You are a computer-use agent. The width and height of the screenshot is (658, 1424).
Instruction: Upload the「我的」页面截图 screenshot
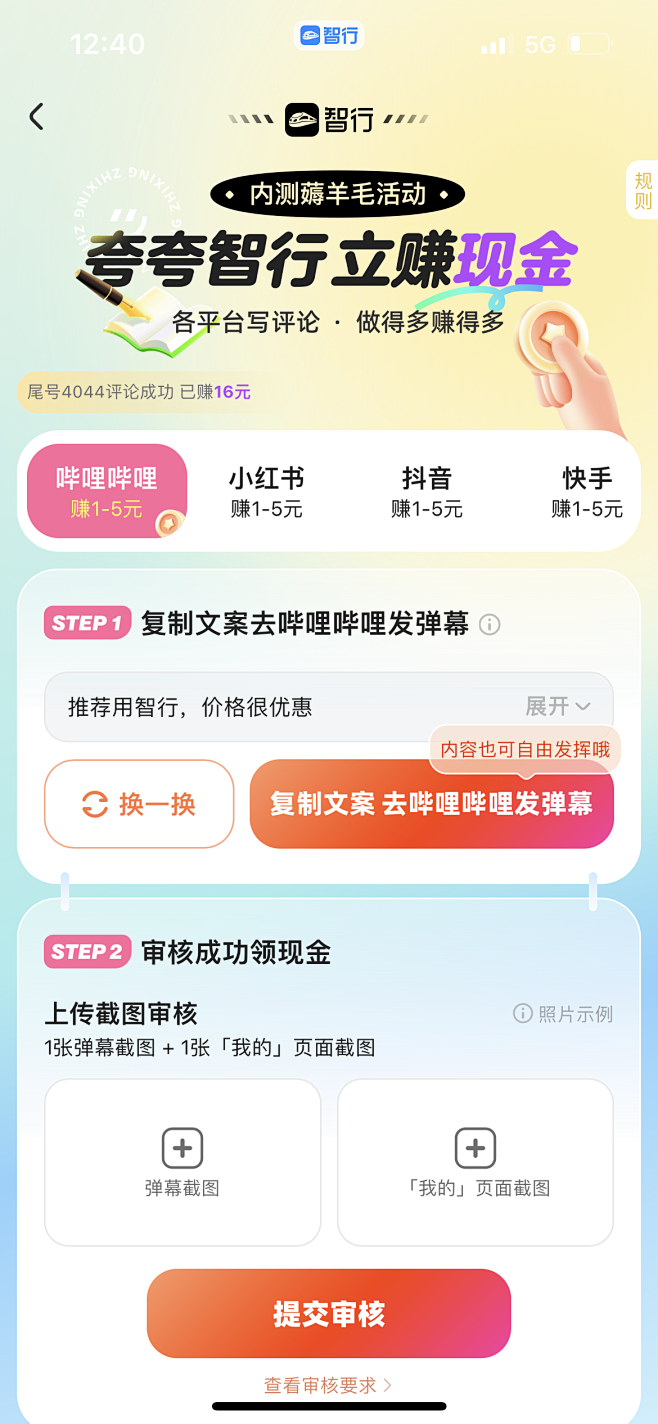pyautogui.click(x=475, y=1161)
